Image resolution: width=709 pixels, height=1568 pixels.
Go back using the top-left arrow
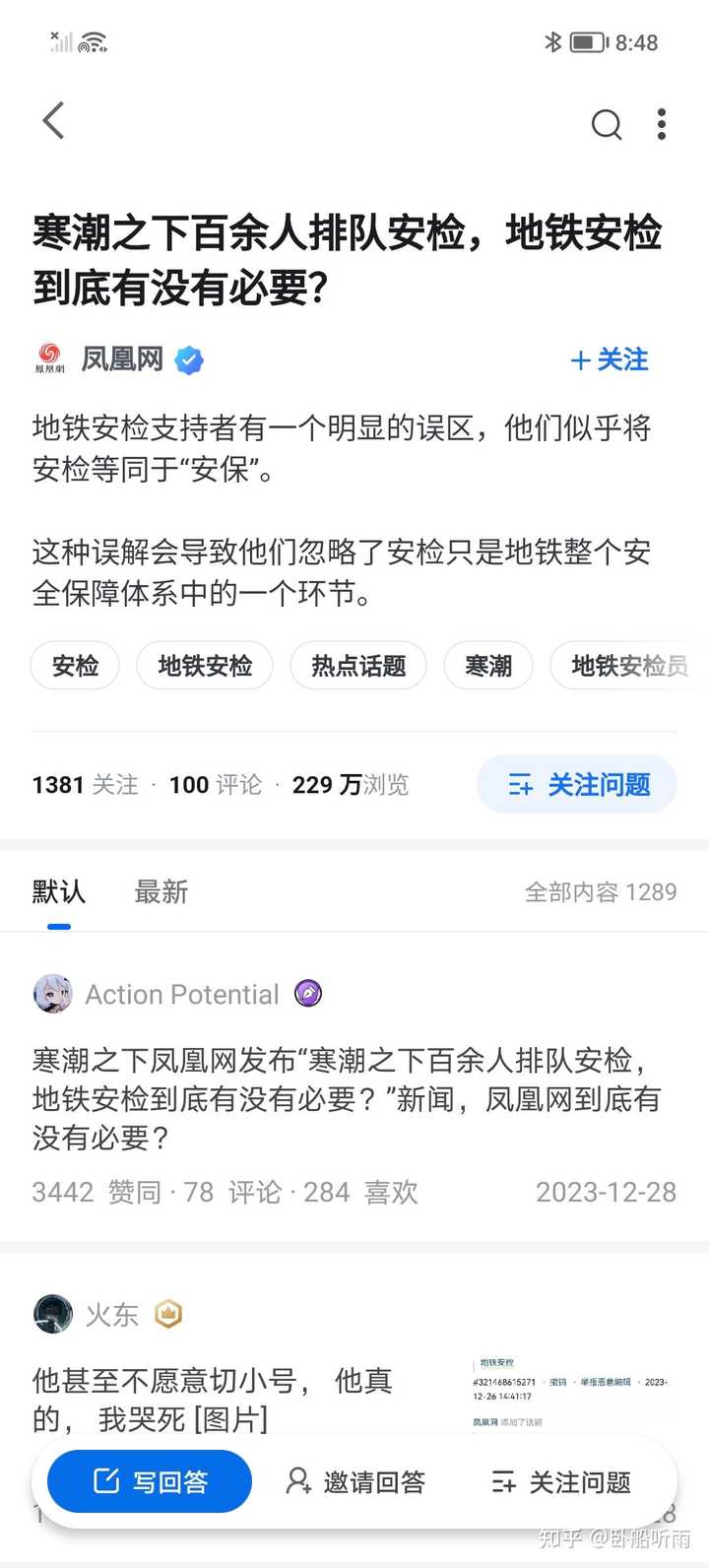coord(53,121)
